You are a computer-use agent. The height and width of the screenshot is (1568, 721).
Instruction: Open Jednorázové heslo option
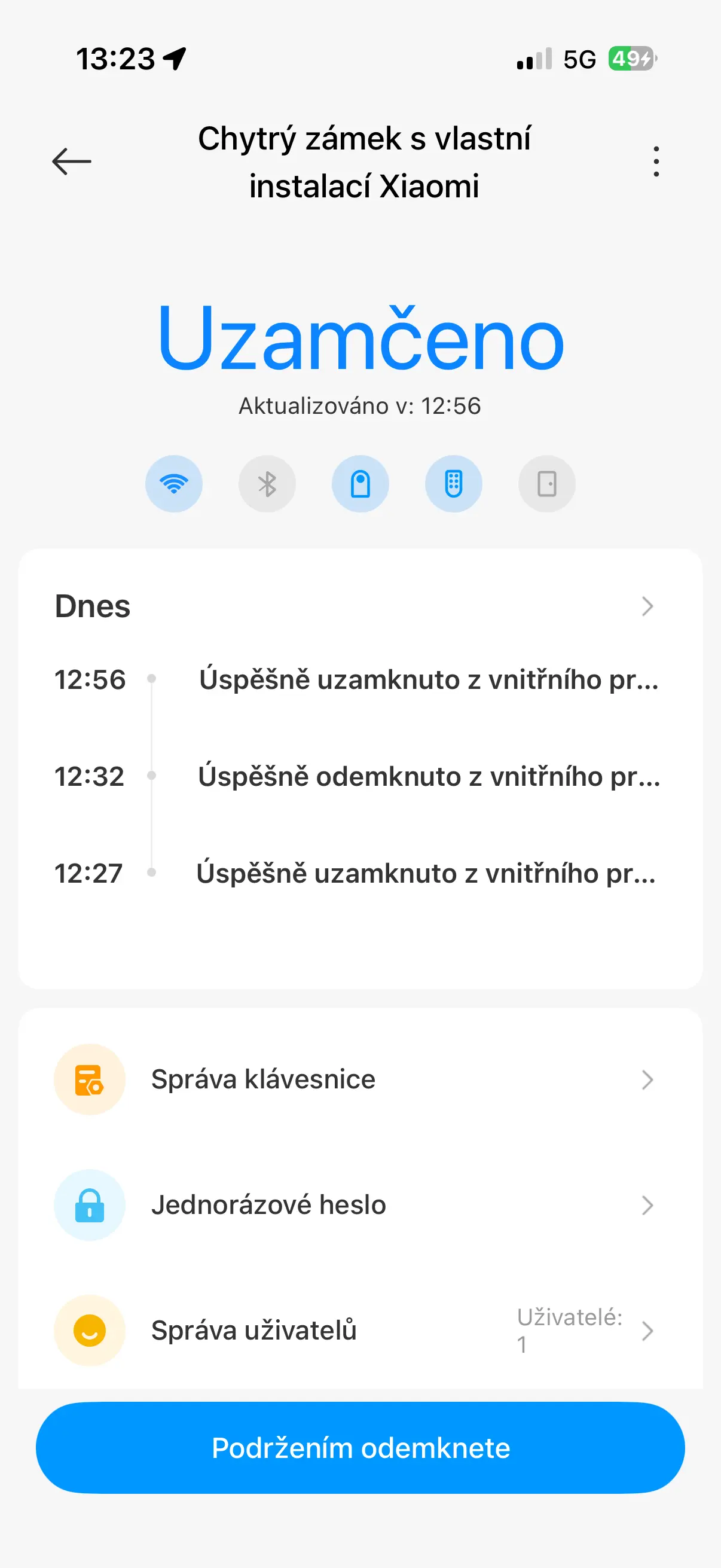coord(360,1205)
